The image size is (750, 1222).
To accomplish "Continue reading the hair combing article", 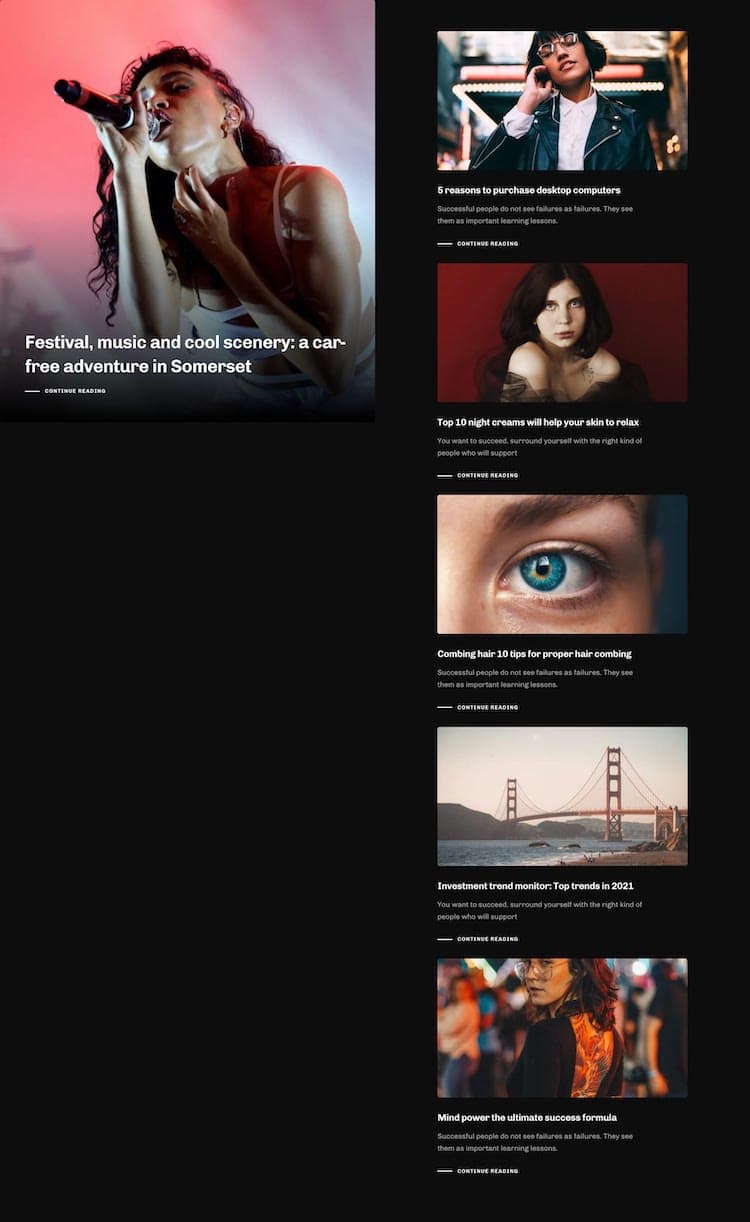I will [x=487, y=708].
